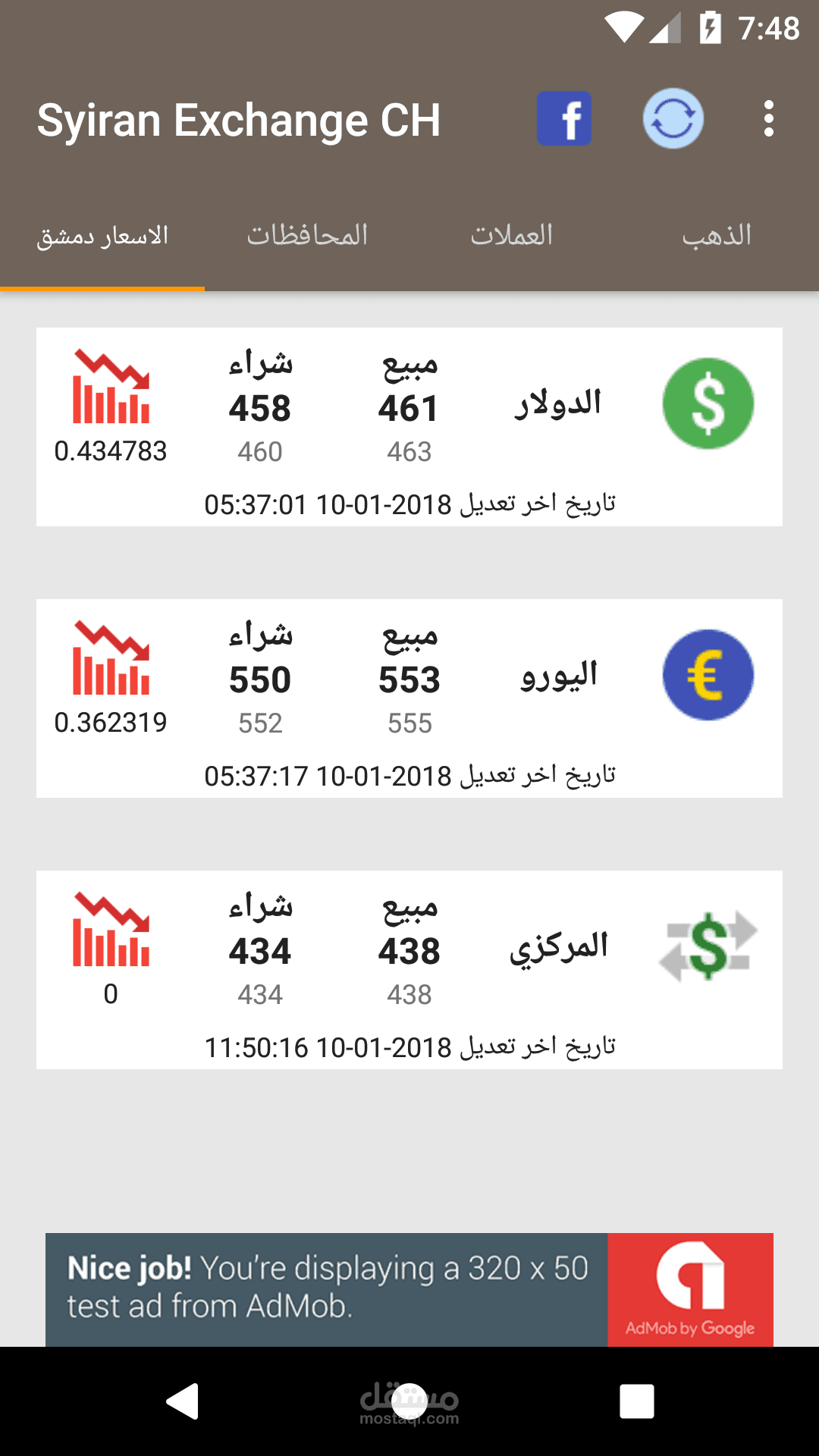The image size is (819, 1456).
Task: Open the المركزي rate card
Action: coord(409,970)
